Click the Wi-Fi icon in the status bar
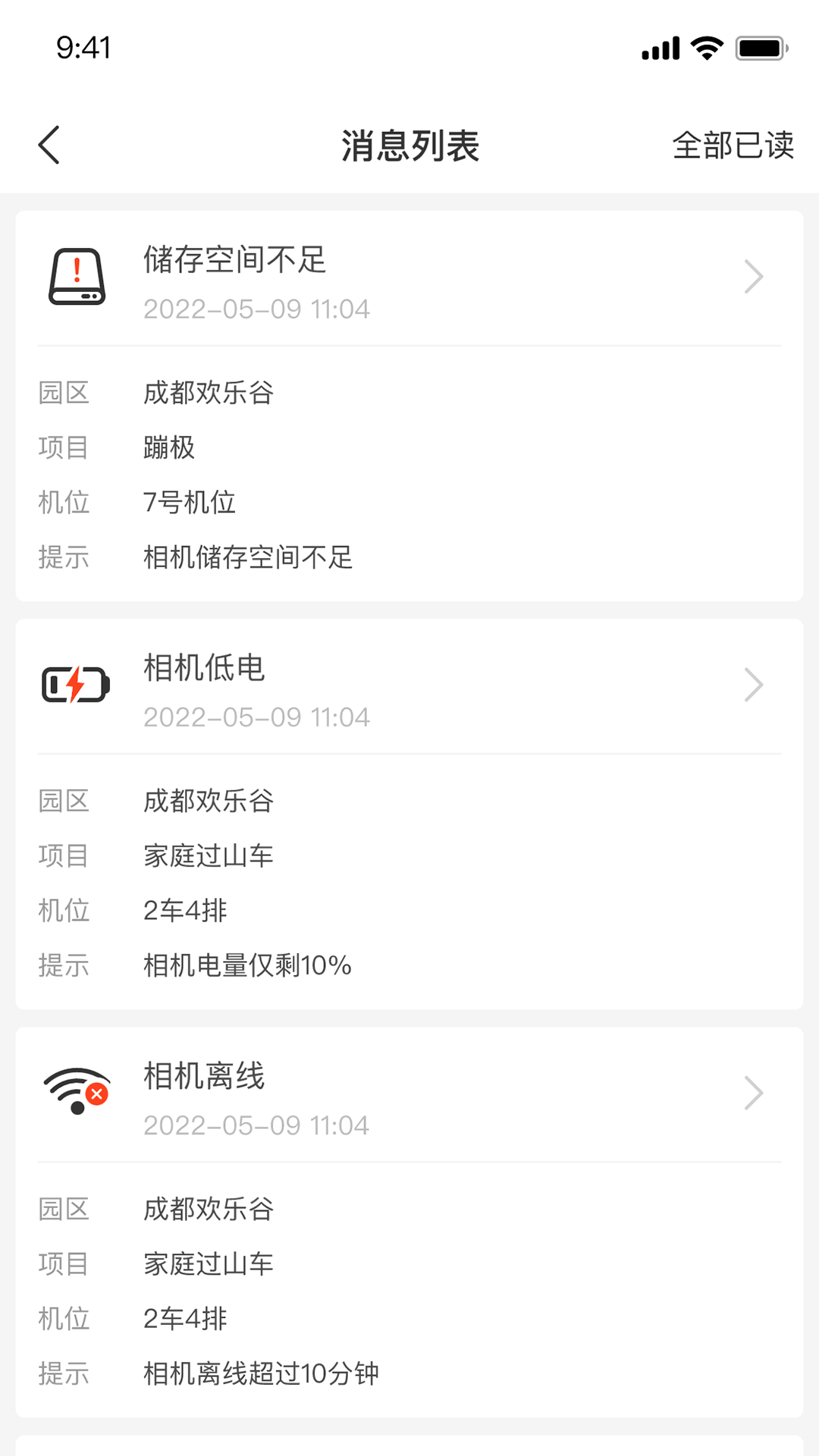The image size is (819, 1456). [704, 48]
